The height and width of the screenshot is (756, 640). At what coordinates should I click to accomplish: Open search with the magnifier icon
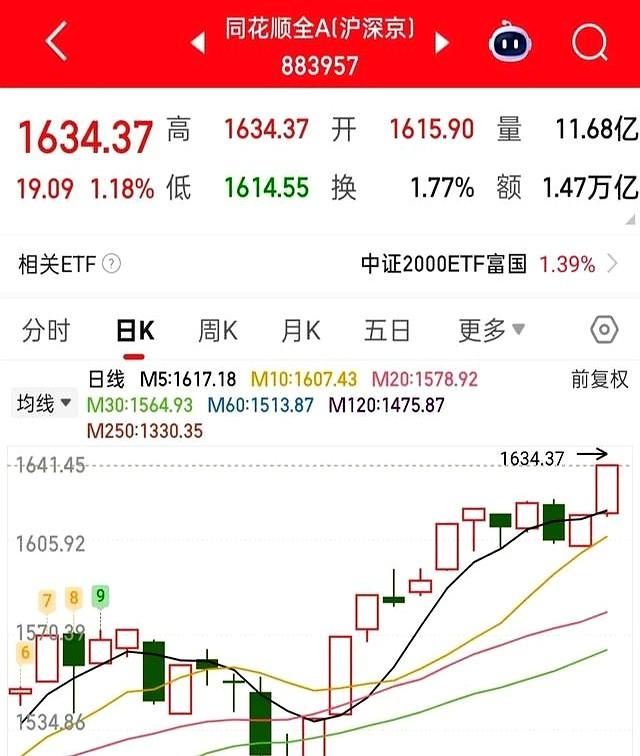point(590,43)
